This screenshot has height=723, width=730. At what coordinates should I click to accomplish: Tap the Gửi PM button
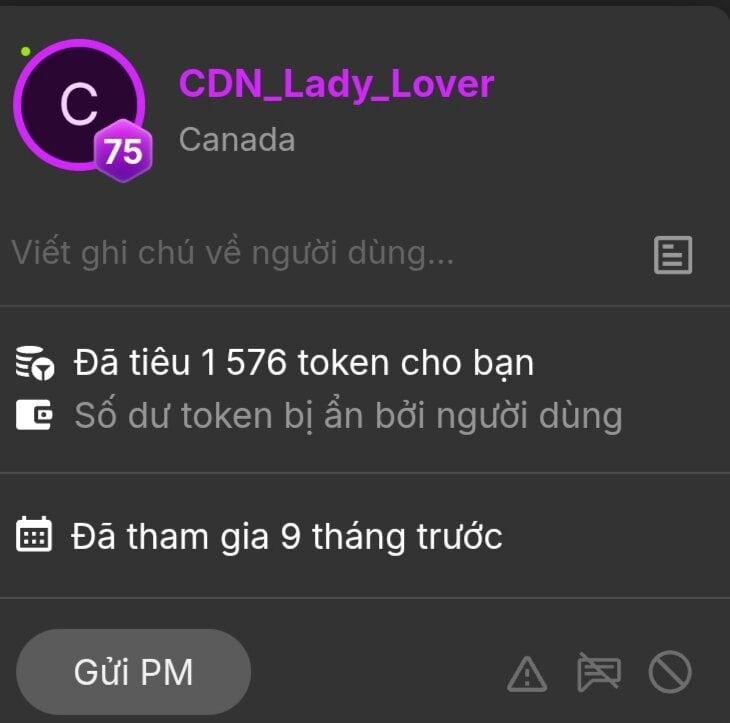[133, 673]
